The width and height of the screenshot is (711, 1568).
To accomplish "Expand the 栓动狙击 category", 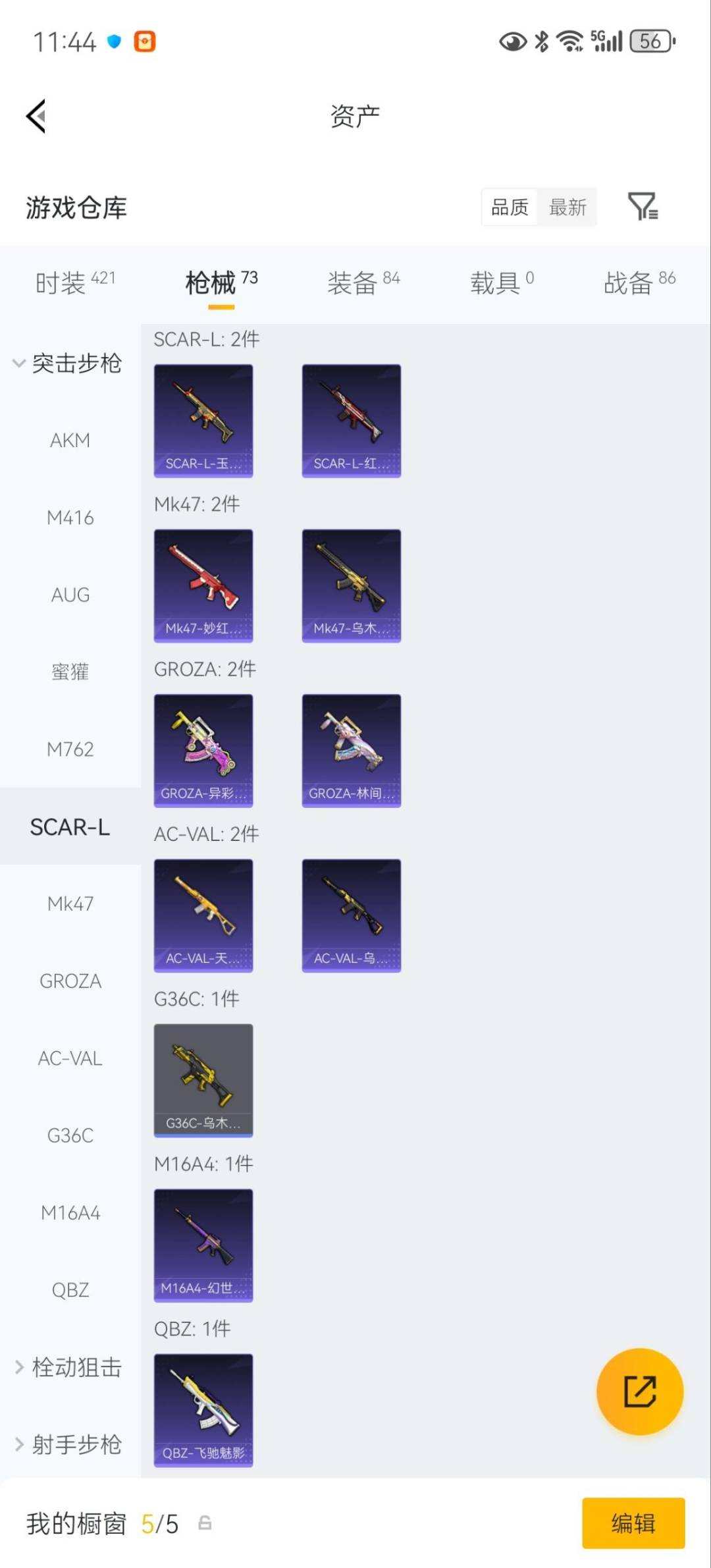I will (68, 1368).
